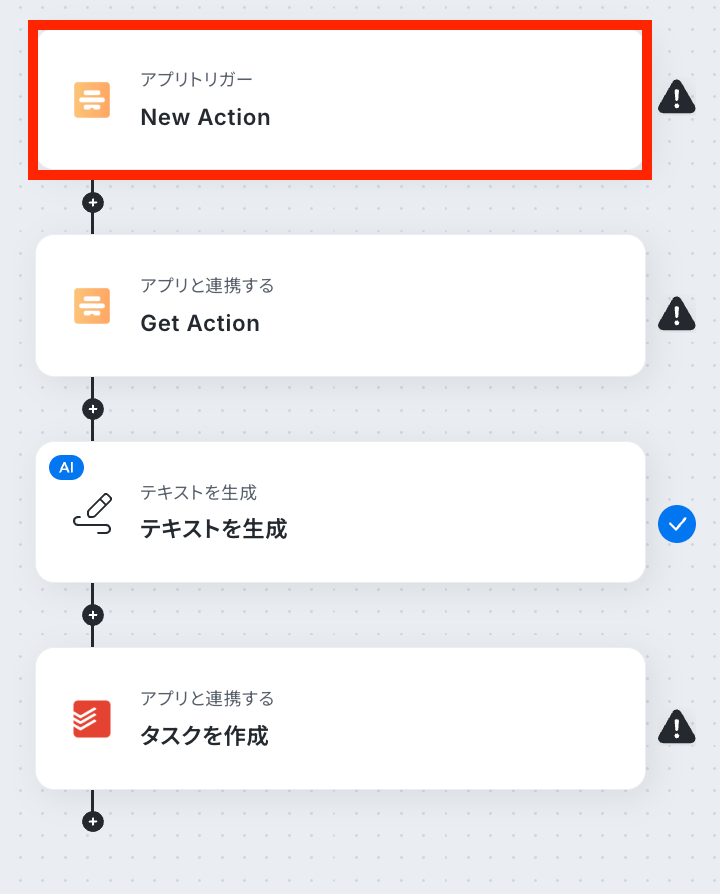Tap the warning icon beside Get Action
Screen dimensions: 720x894
pos(677,313)
